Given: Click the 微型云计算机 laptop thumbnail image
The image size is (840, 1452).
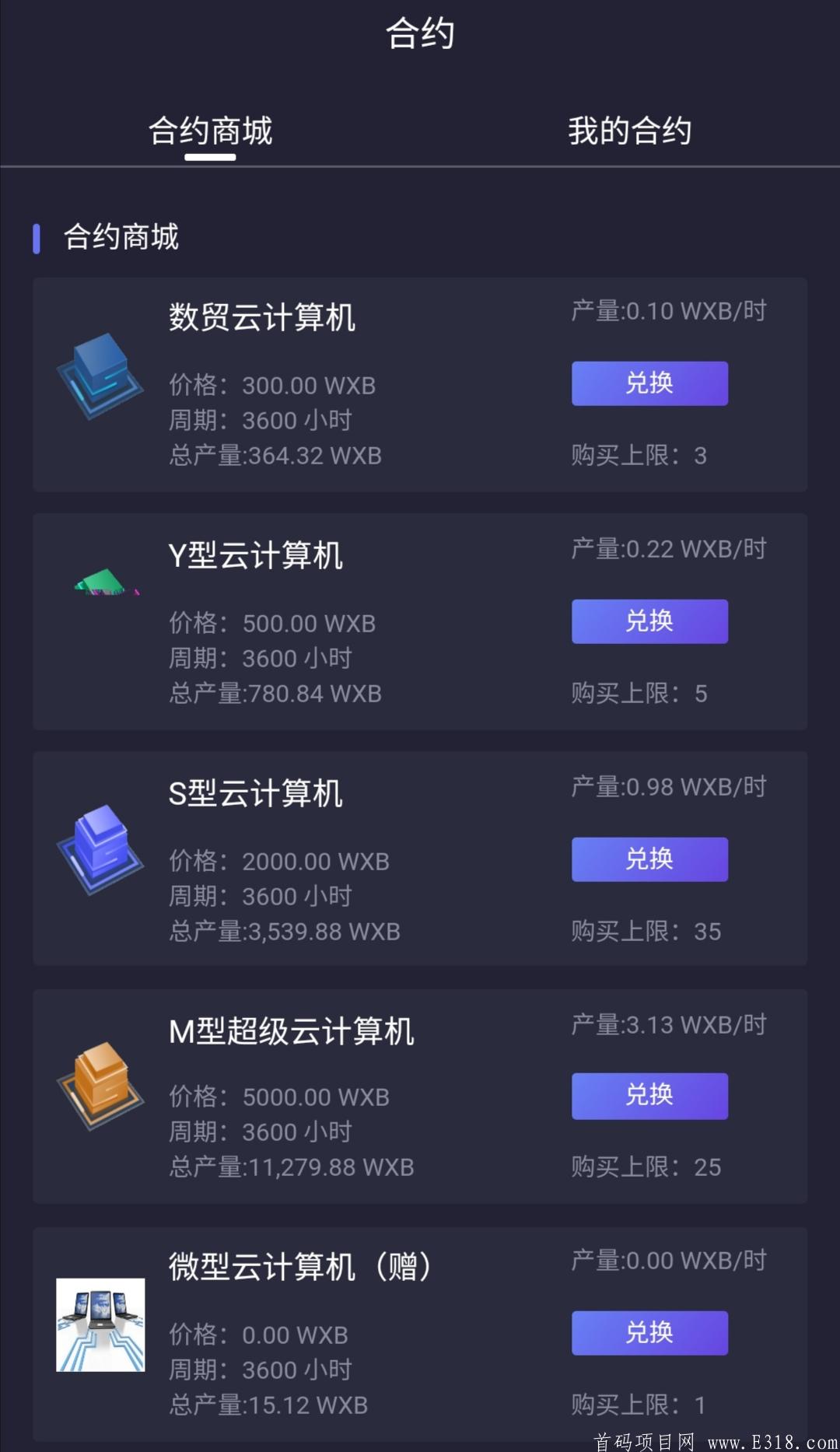Looking at the screenshot, I should click(x=100, y=1326).
